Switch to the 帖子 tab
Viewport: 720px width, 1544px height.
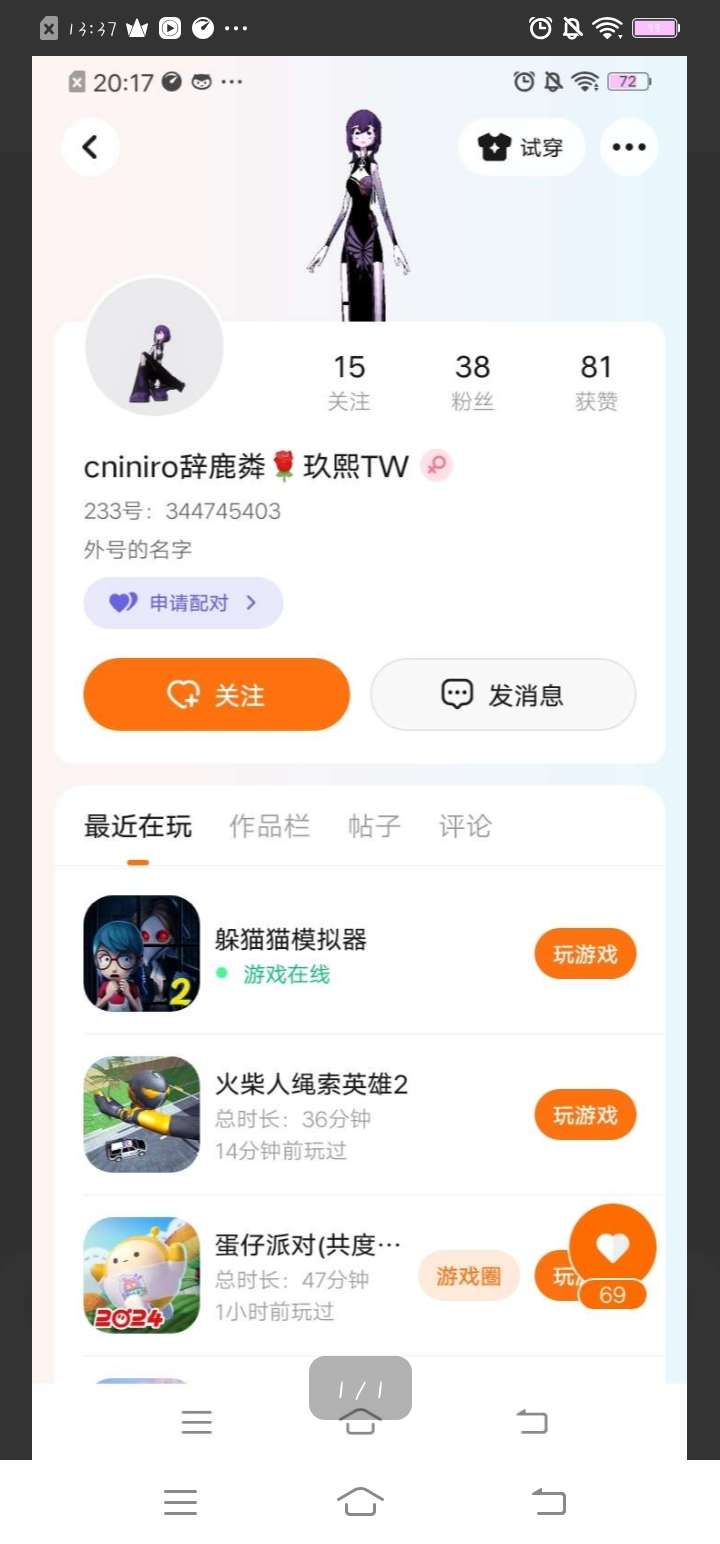[374, 827]
